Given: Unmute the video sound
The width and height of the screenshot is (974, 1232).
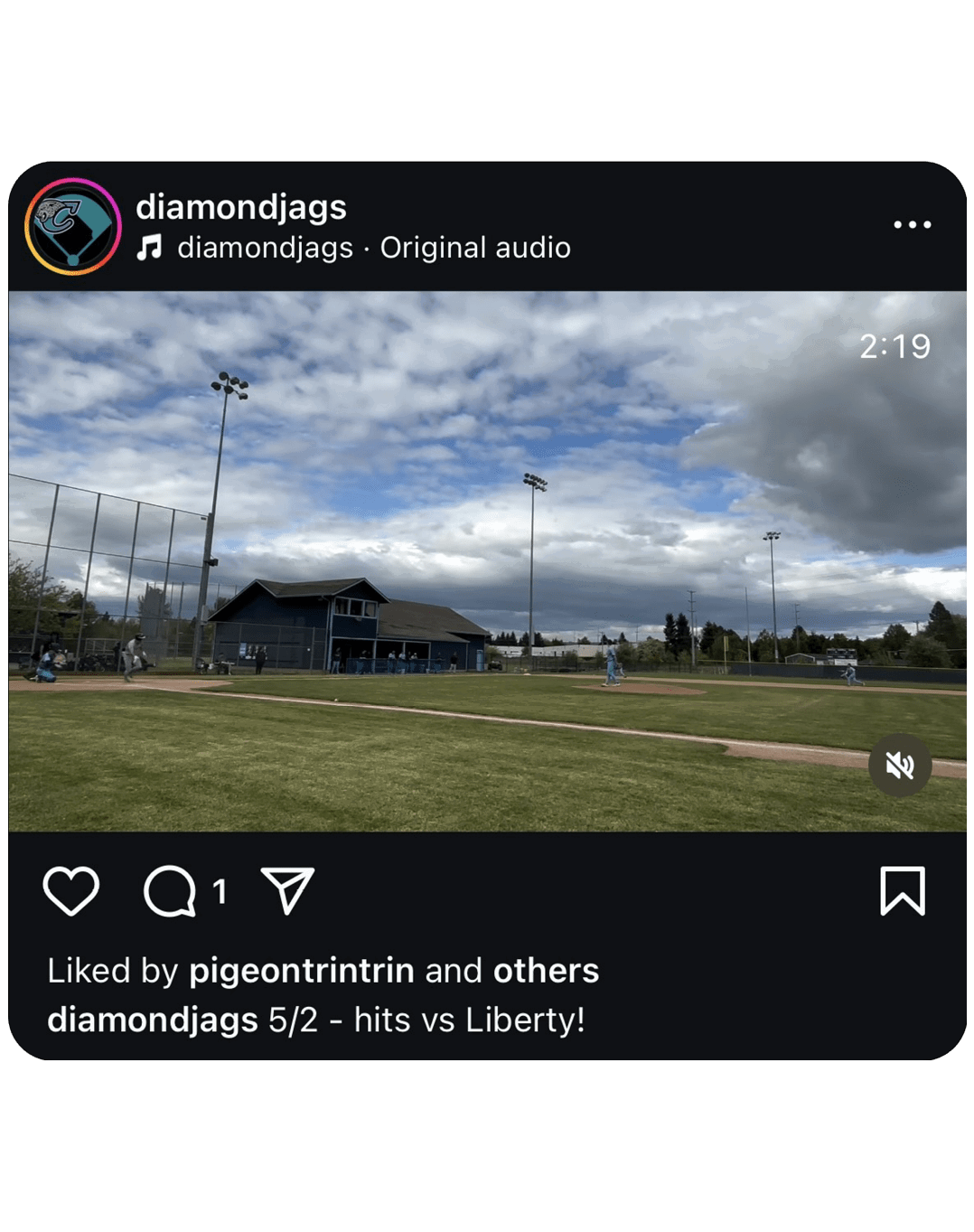Looking at the screenshot, I should pos(899,766).
